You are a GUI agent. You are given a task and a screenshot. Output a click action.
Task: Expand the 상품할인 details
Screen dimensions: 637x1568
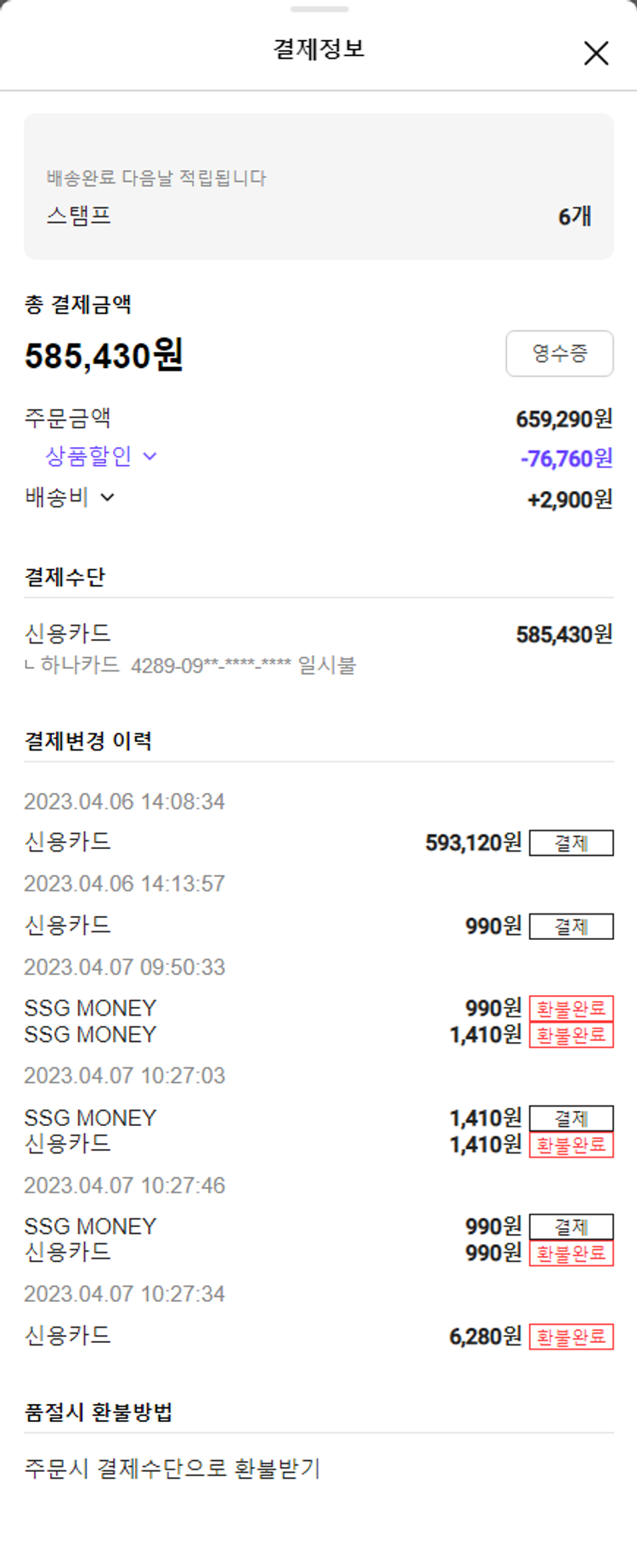pyautogui.click(x=101, y=456)
